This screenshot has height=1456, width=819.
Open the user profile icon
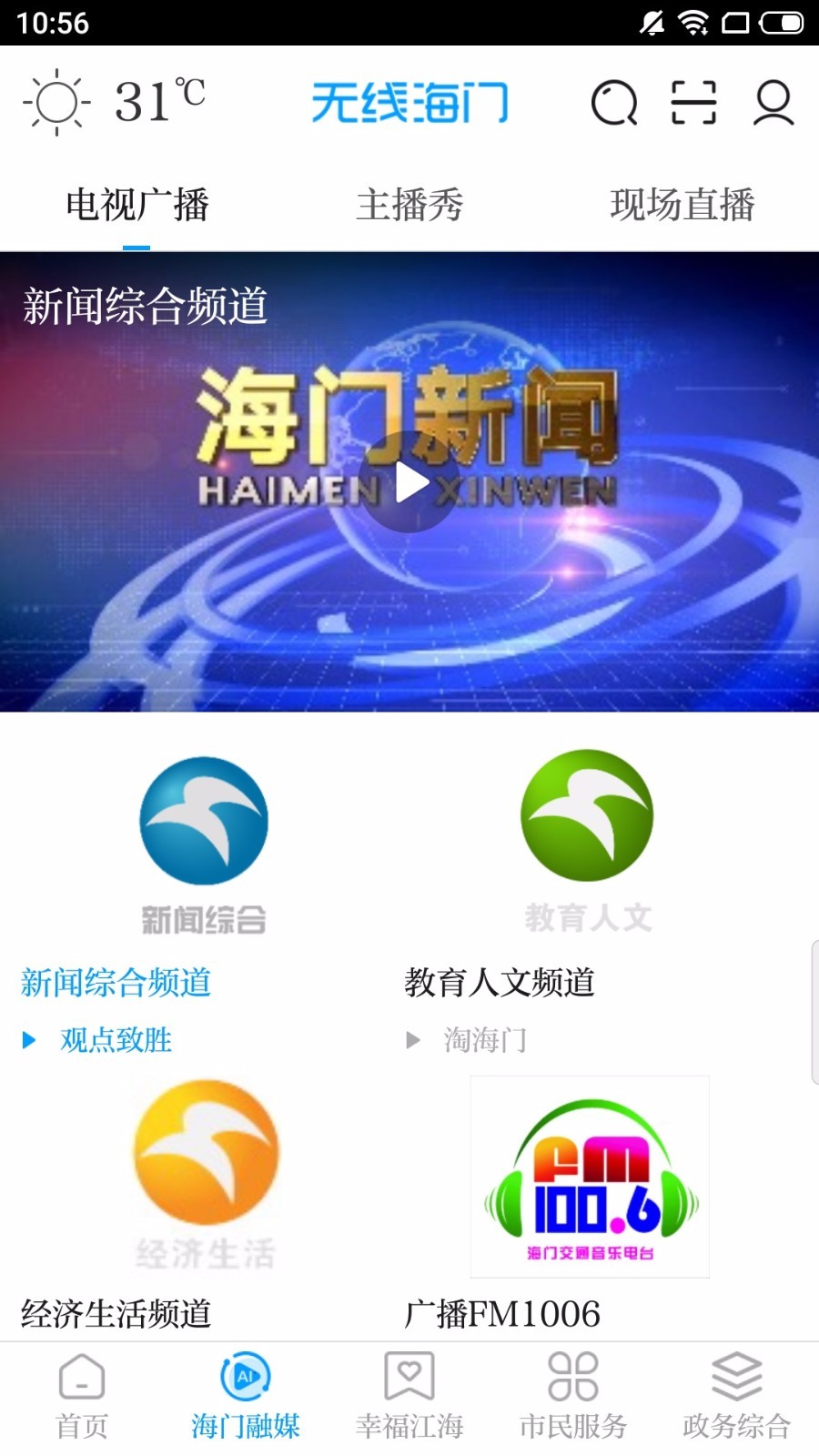point(773,103)
